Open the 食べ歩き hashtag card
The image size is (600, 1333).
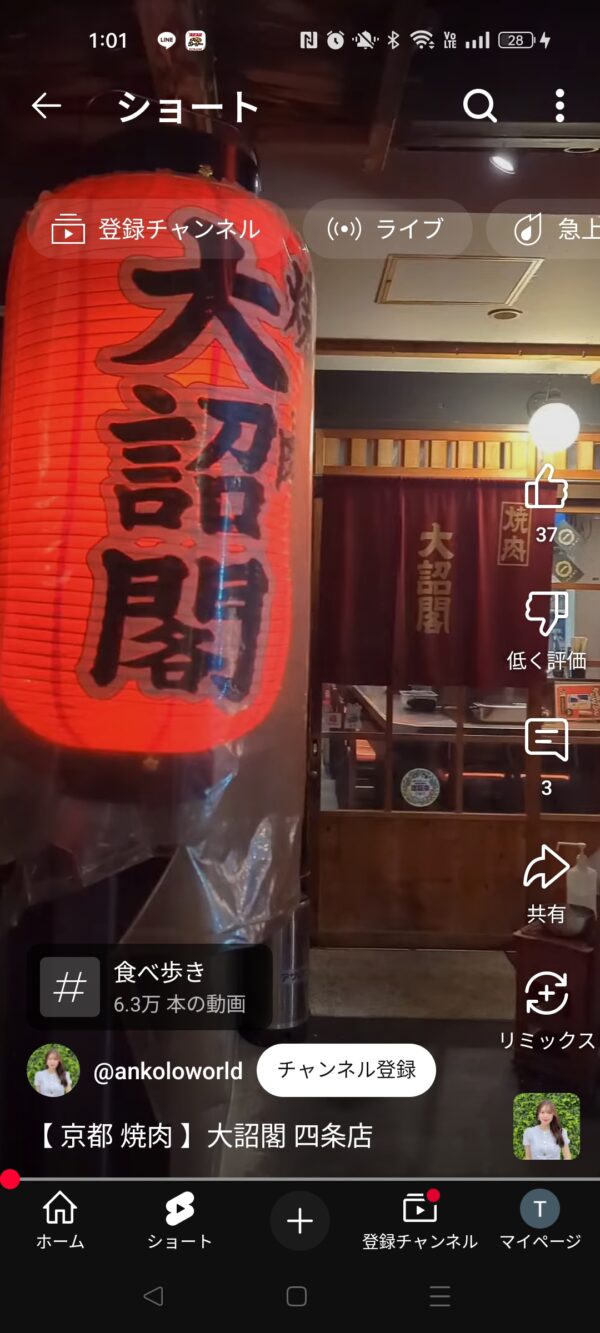pyautogui.click(x=150, y=987)
